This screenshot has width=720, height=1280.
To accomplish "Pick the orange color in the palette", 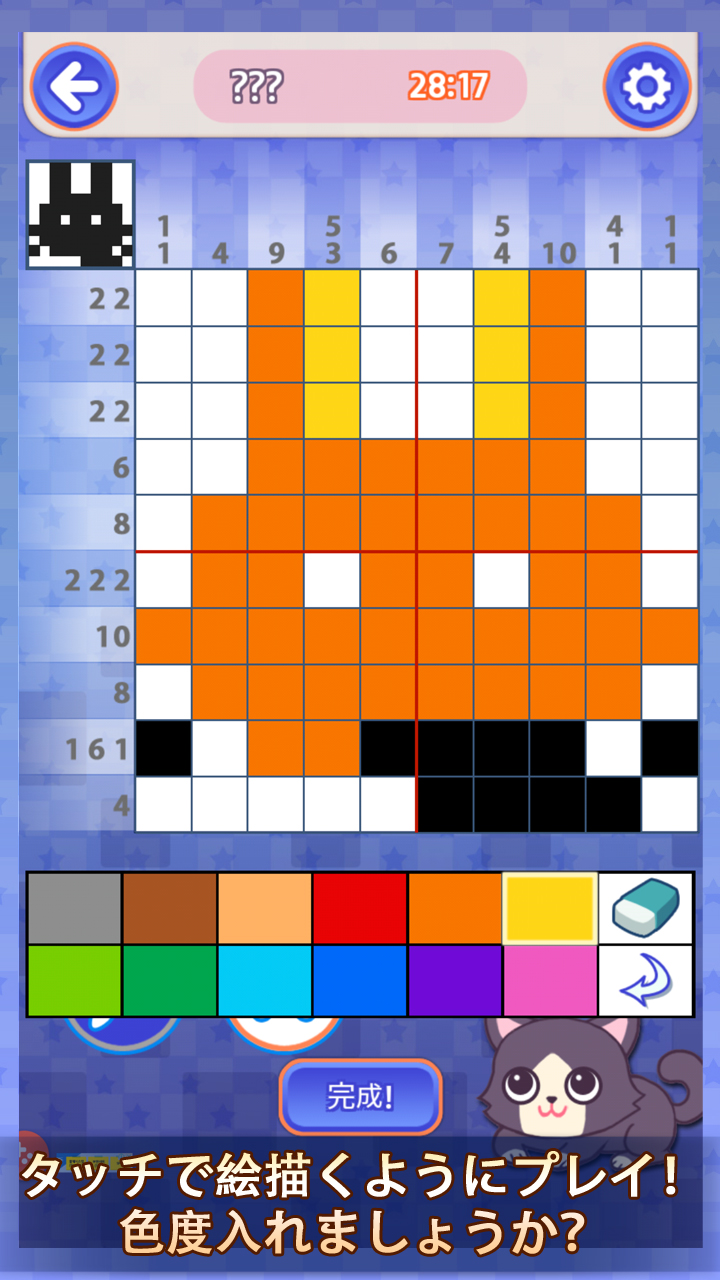I will click(x=455, y=908).
